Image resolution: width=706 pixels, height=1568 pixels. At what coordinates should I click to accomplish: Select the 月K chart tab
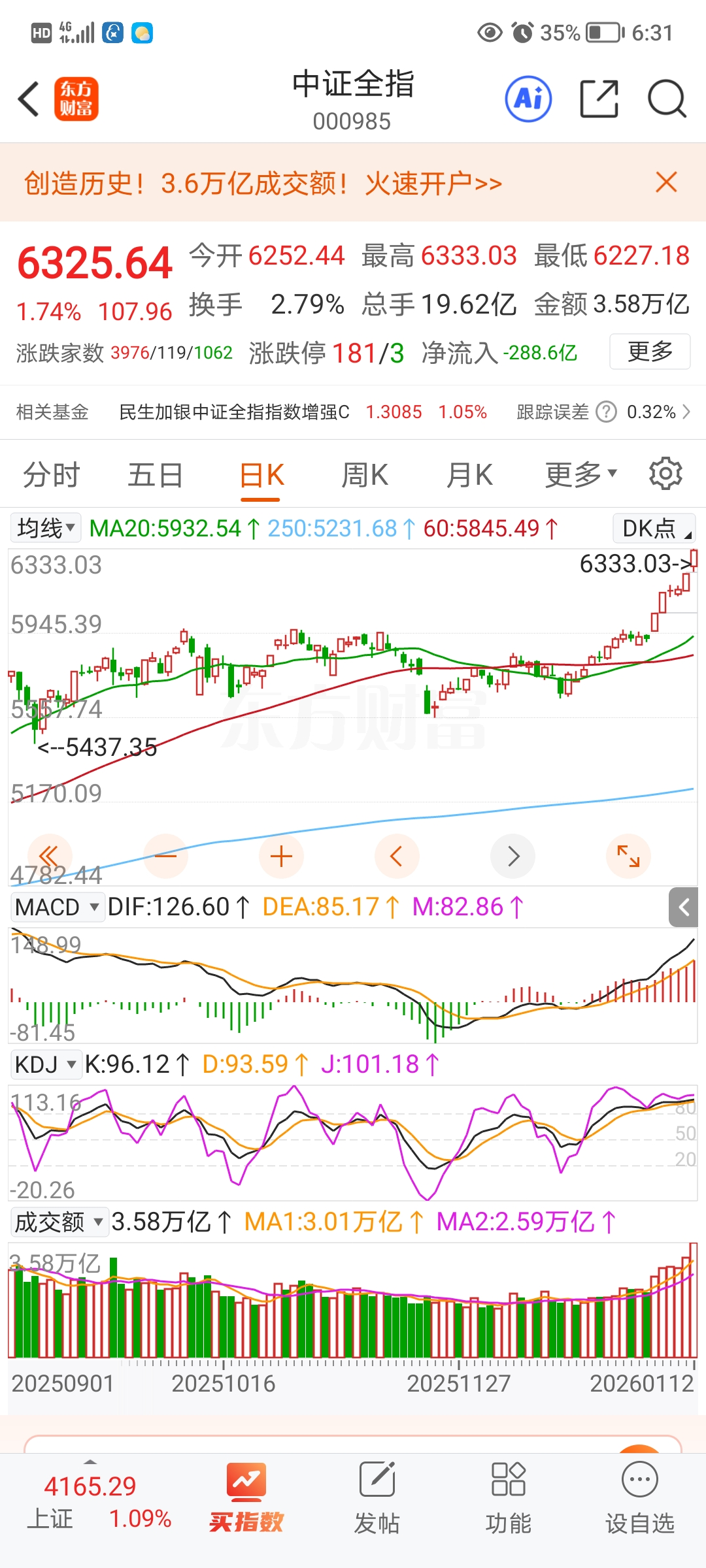469,475
